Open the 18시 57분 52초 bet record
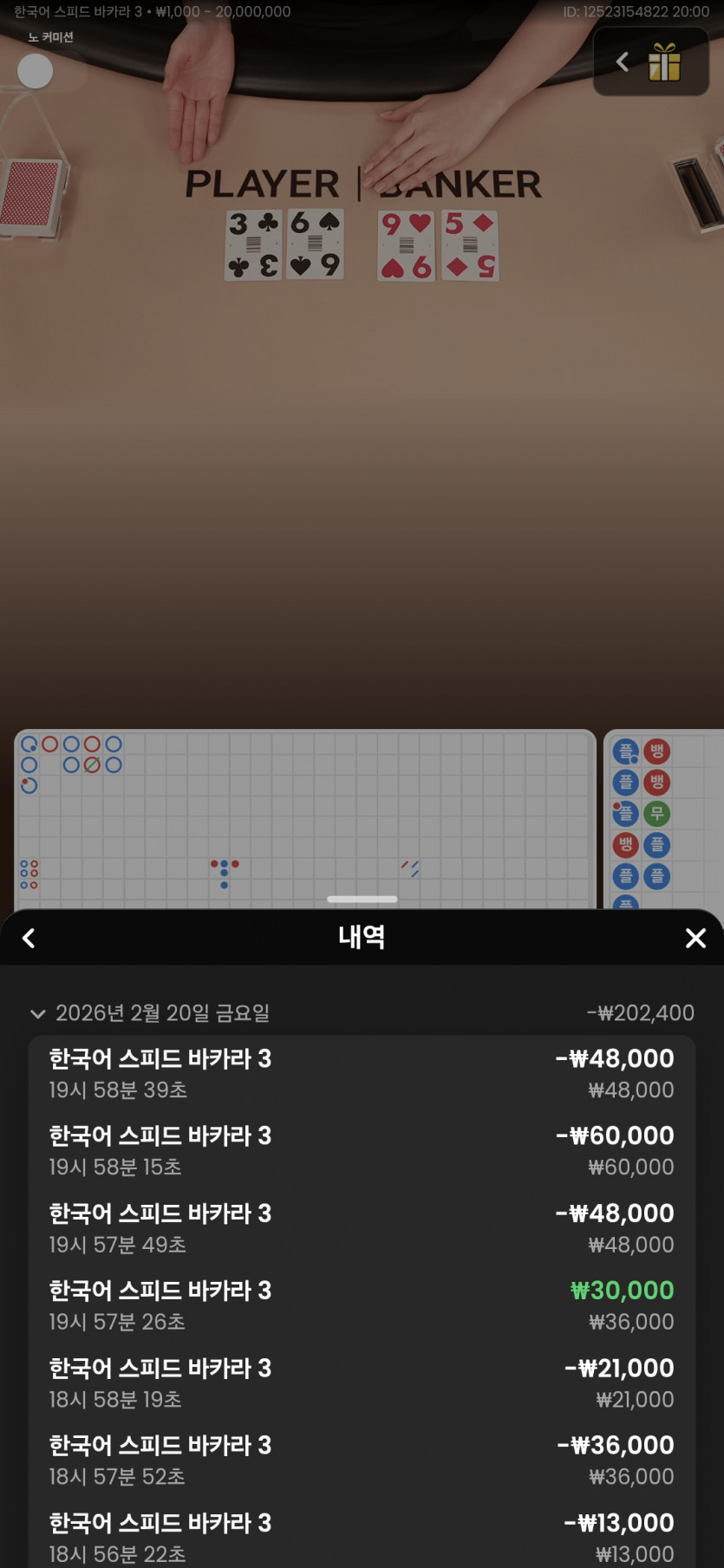 362,1460
